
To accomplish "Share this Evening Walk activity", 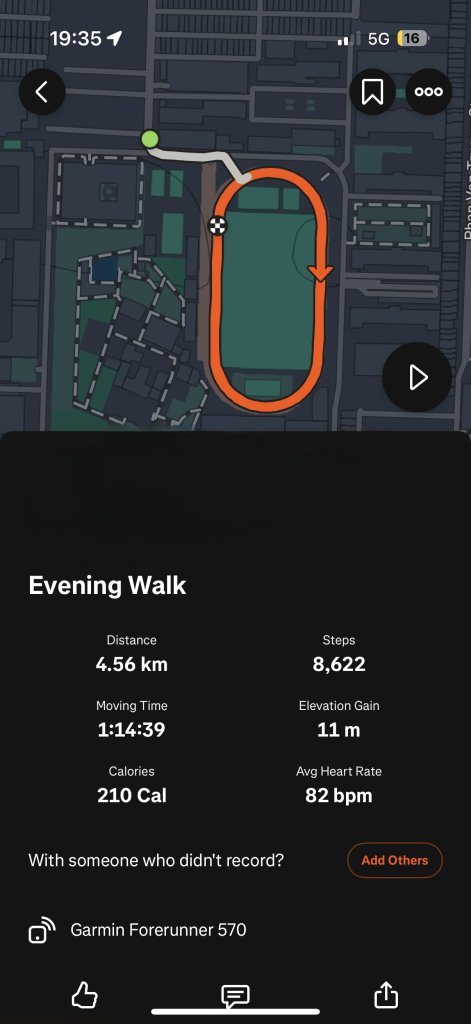I will (x=386, y=995).
